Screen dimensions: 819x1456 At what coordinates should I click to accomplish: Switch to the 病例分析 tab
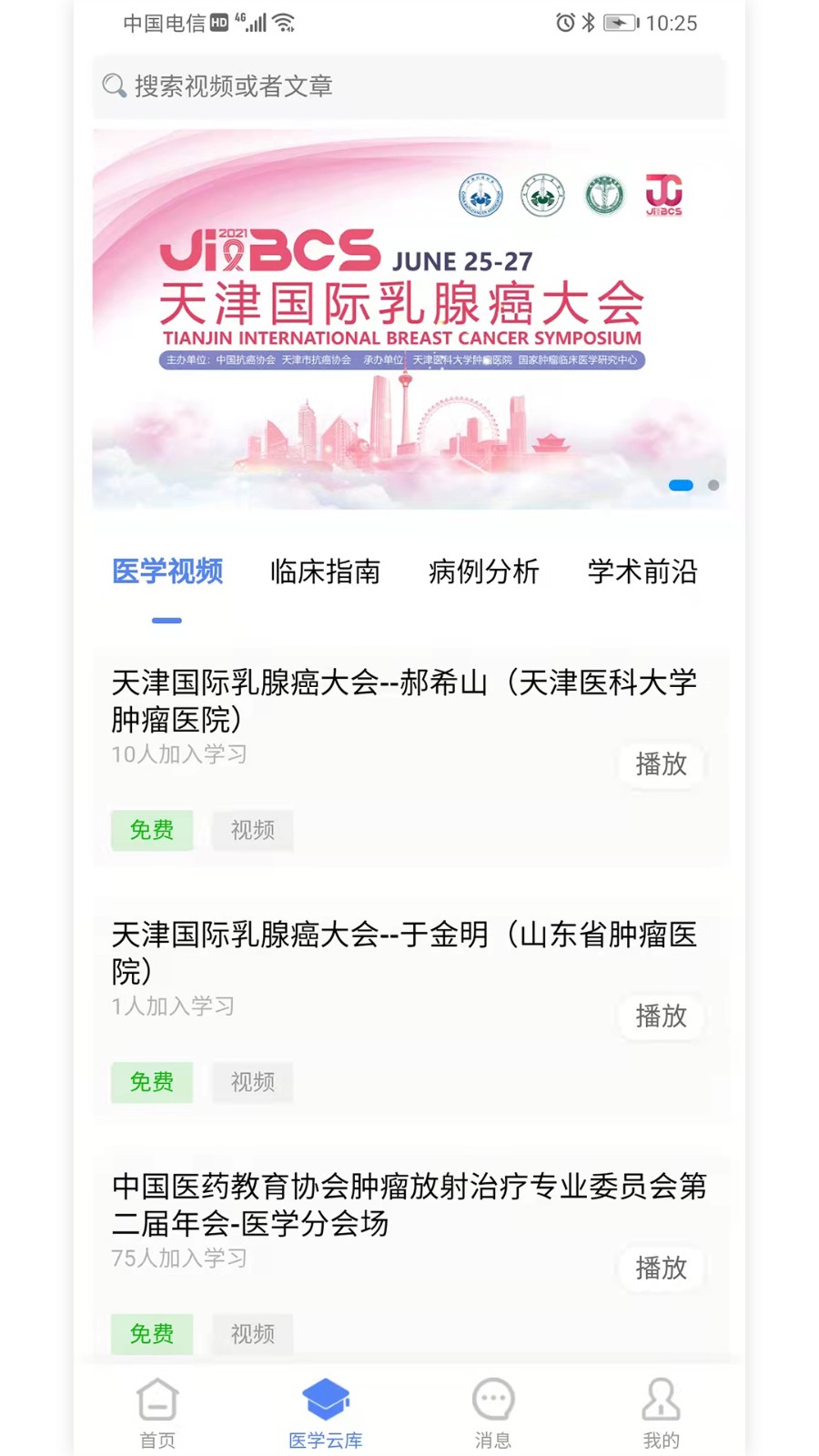(x=485, y=572)
